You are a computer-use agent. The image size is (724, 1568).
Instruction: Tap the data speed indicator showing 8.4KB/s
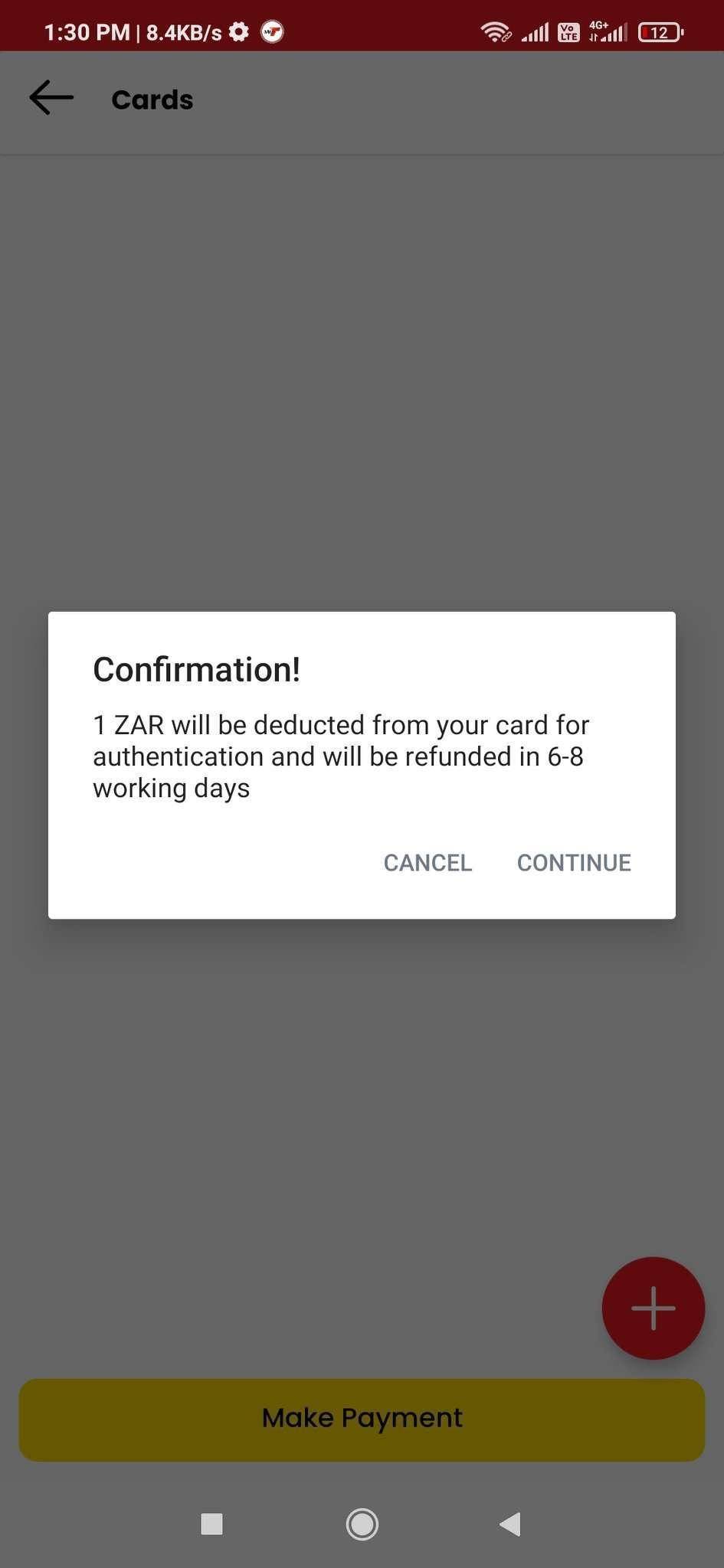pyautogui.click(x=180, y=31)
